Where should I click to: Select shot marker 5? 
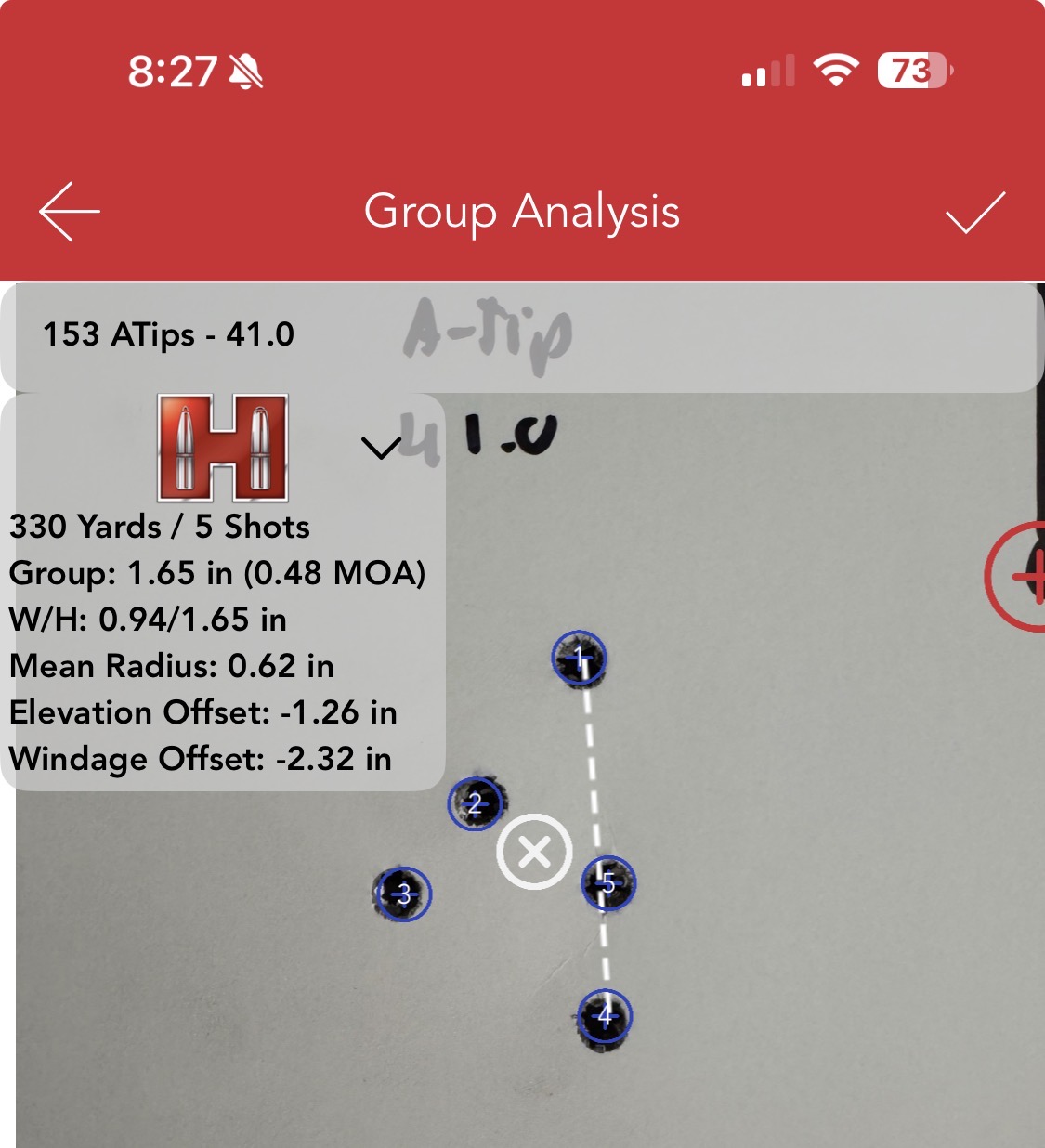tap(608, 882)
